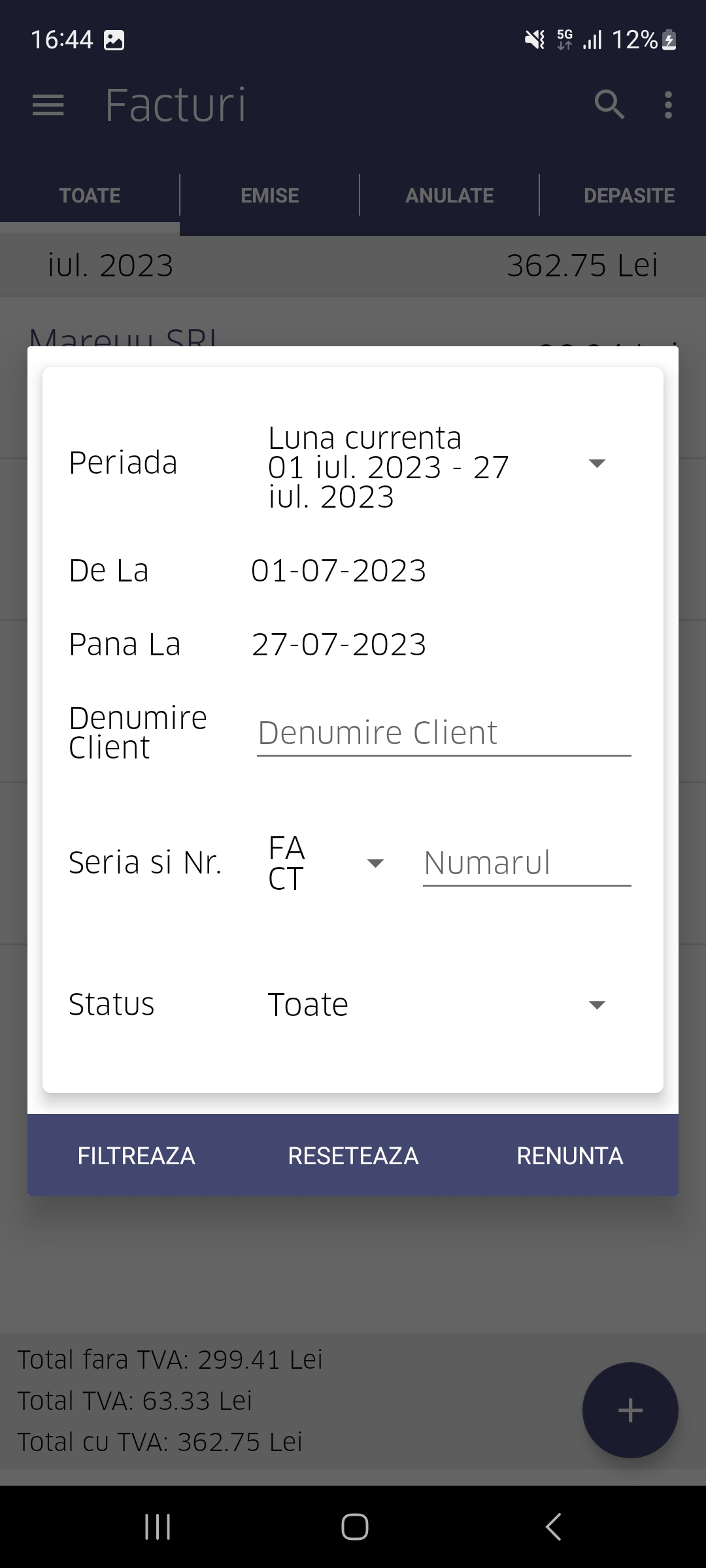Cancel the dialog via RENUNTA

[569, 1156]
